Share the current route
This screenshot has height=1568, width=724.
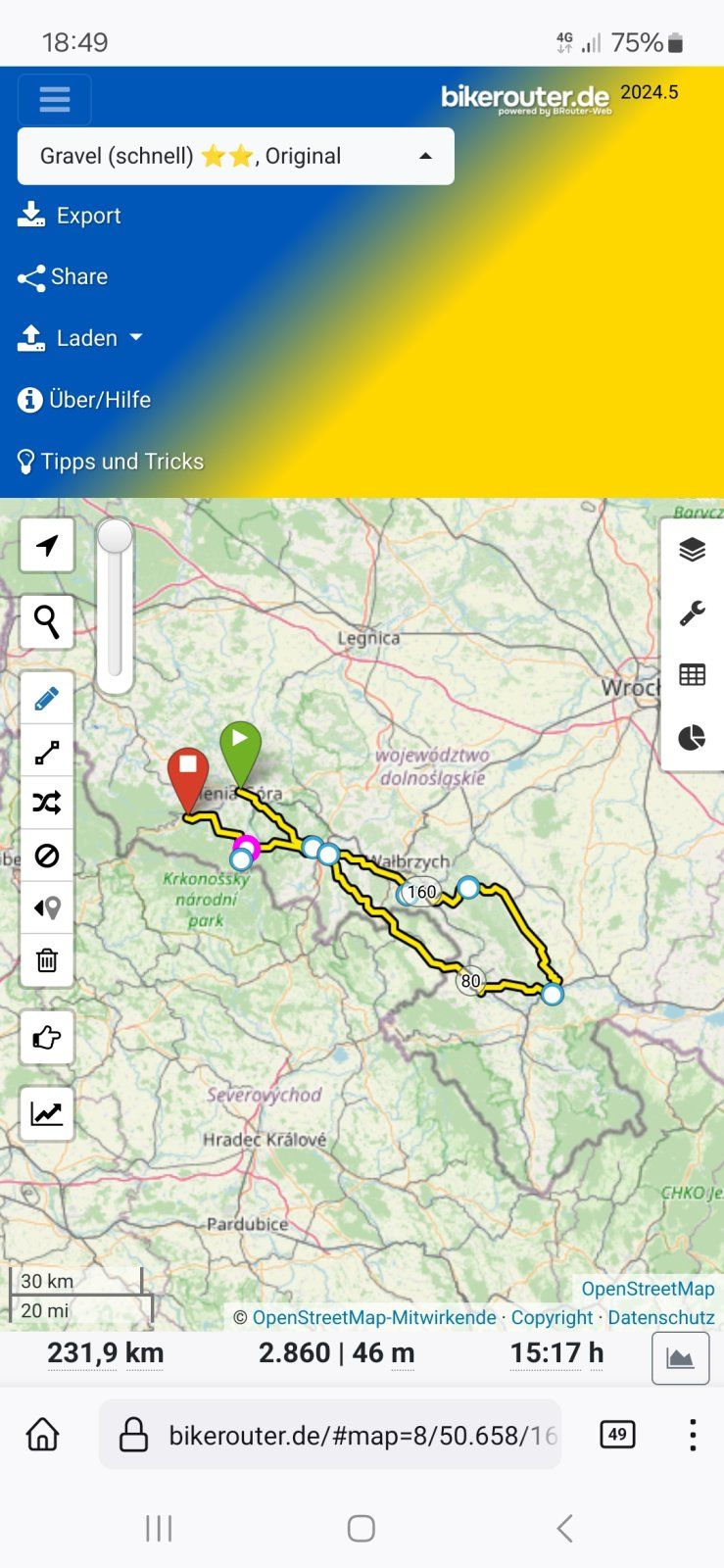64,277
